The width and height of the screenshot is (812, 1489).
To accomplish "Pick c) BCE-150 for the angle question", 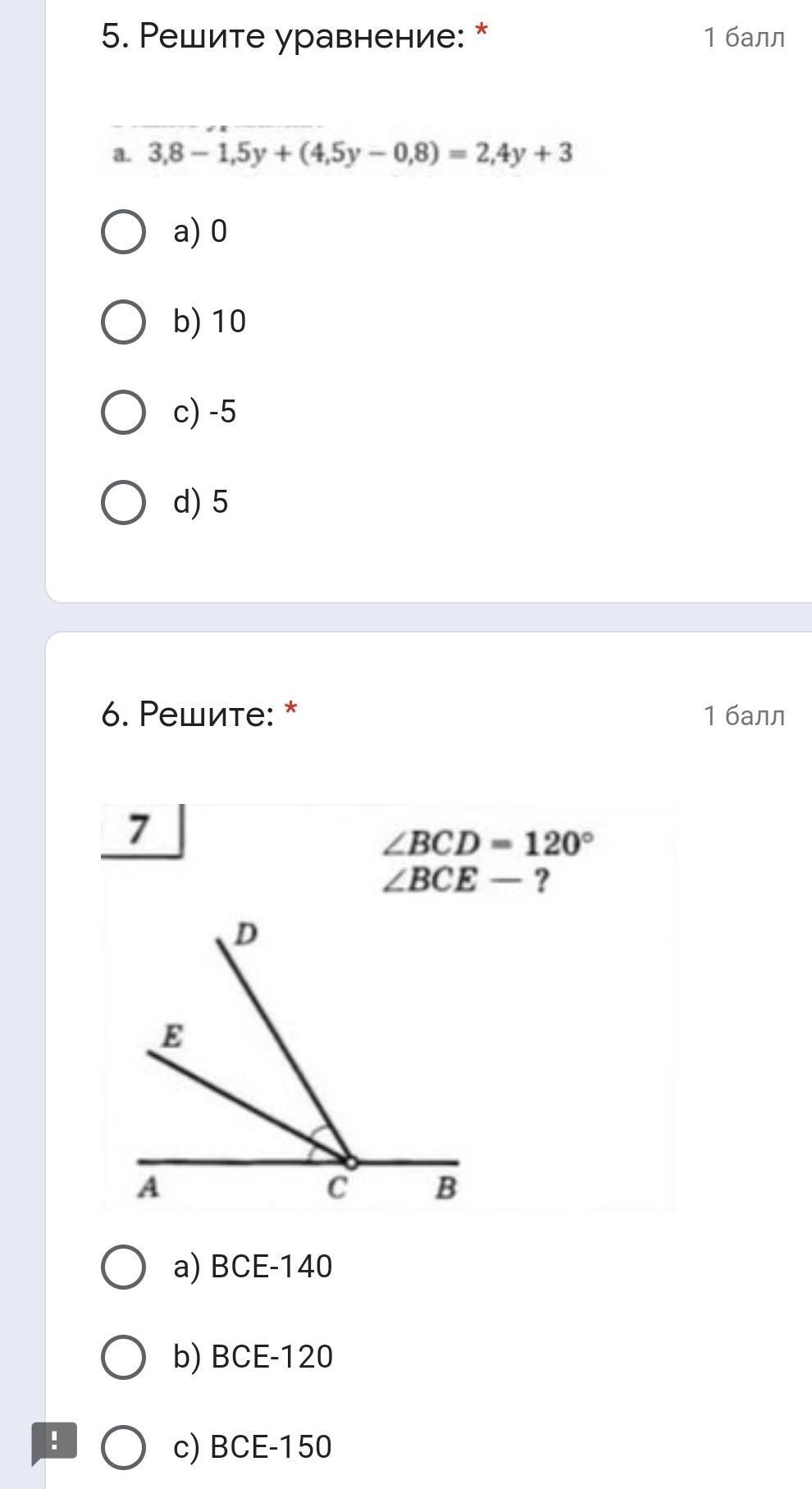I will tap(123, 1446).
